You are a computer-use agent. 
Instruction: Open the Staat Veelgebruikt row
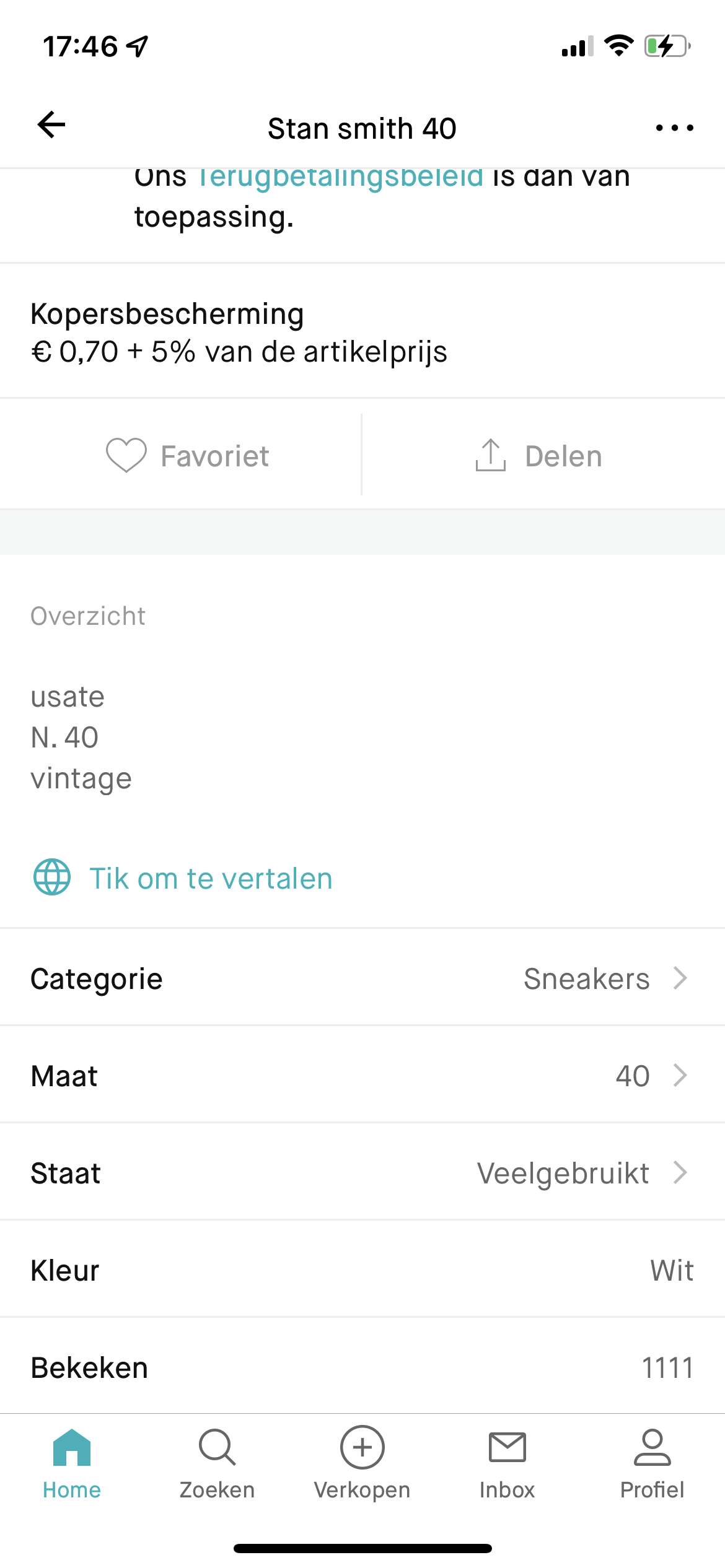coord(362,1173)
